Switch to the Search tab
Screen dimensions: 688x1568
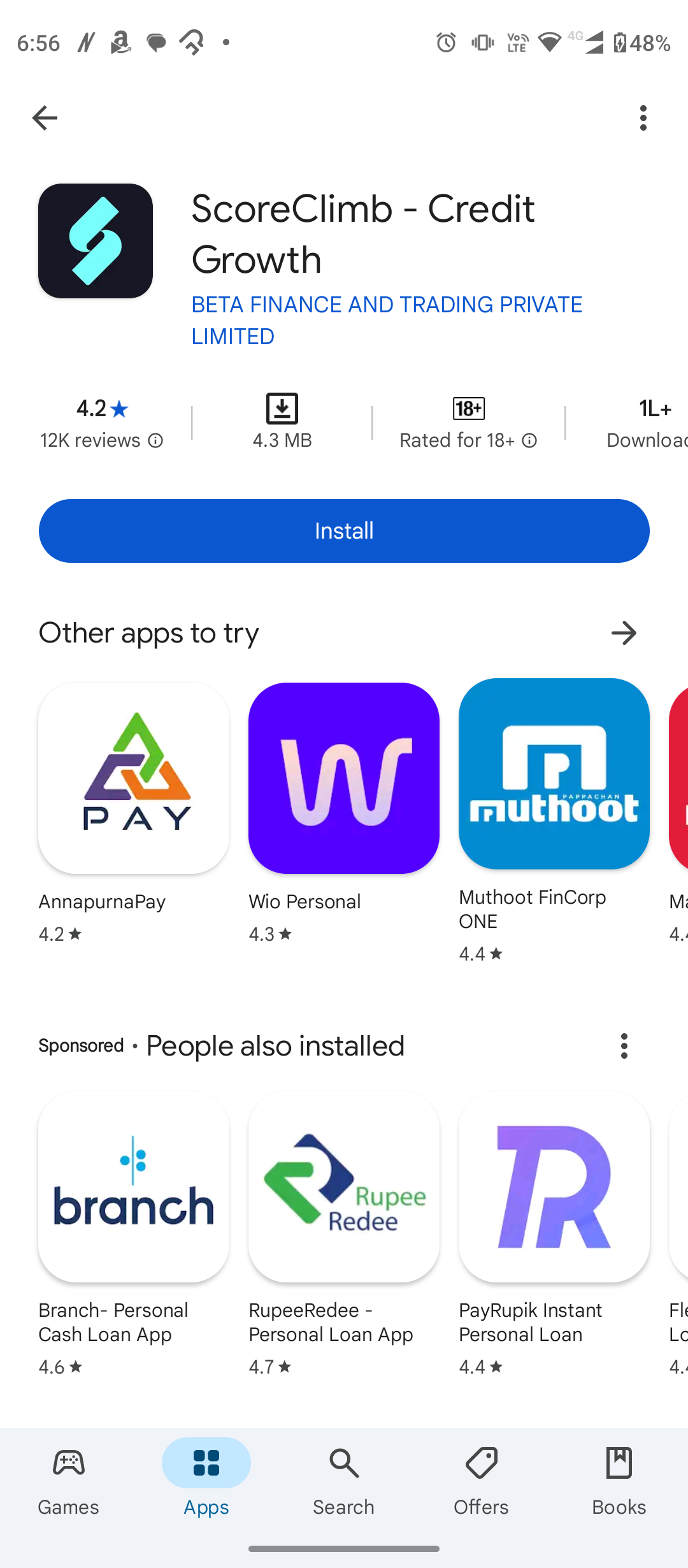coord(344,1480)
